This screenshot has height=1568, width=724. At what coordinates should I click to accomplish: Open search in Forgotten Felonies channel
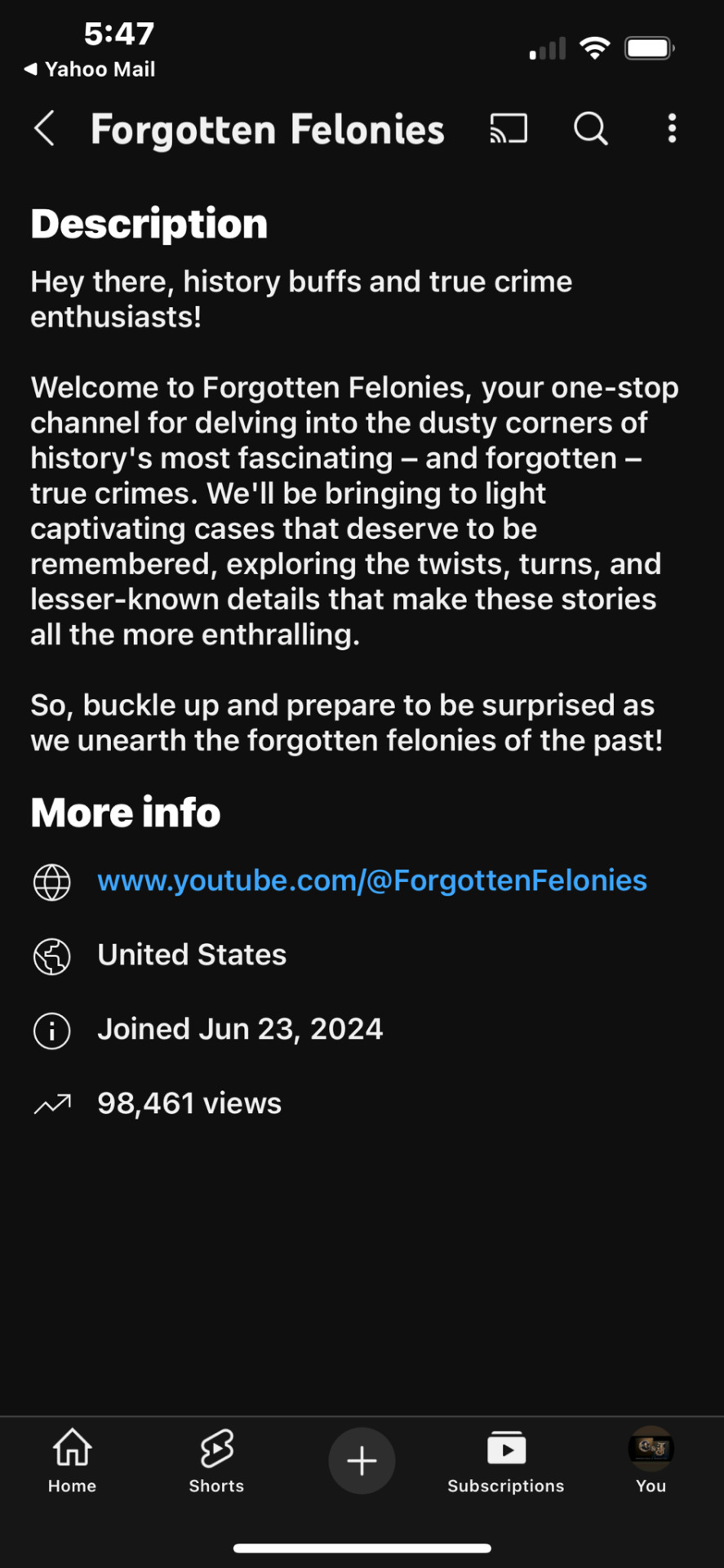pyautogui.click(x=590, y=129)
